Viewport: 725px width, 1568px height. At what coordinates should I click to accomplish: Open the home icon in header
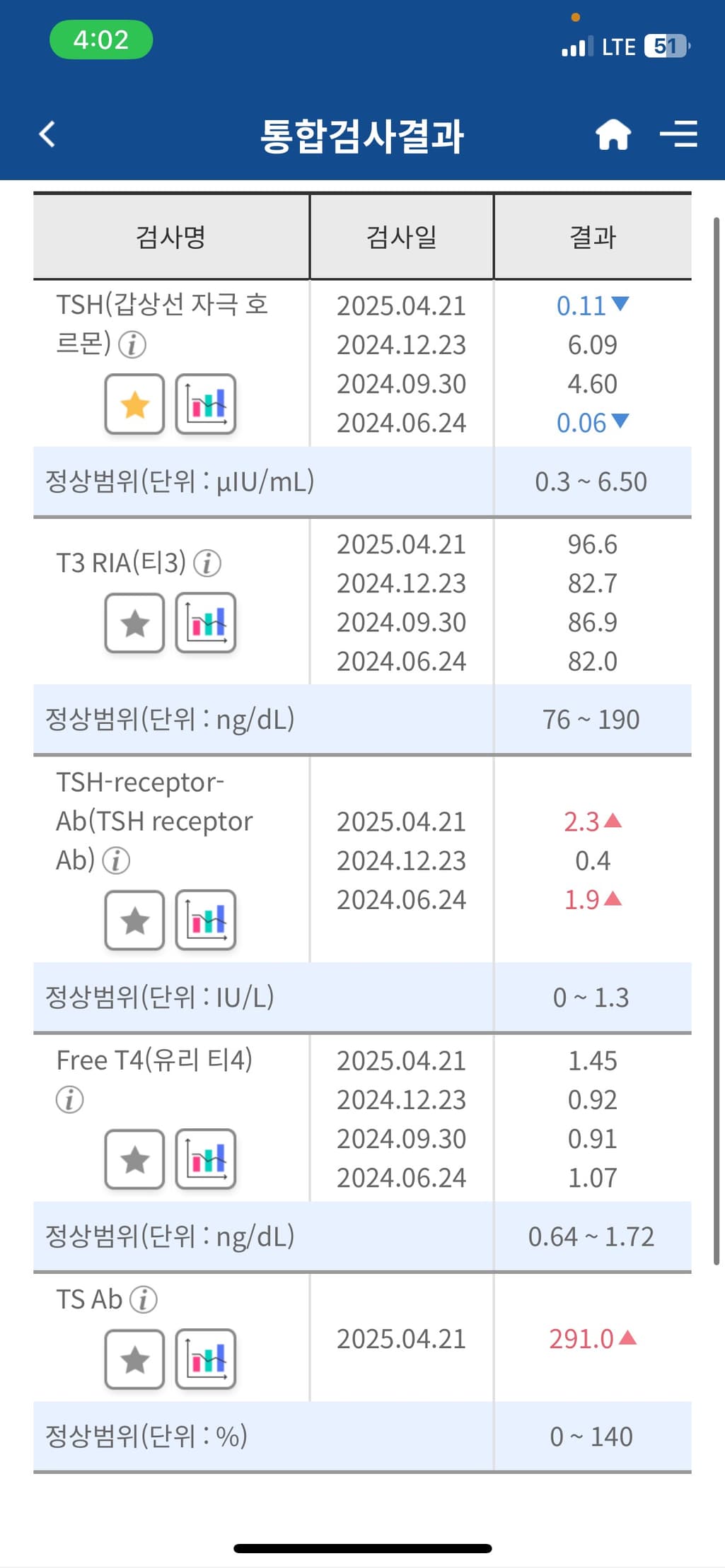point(613,134)
